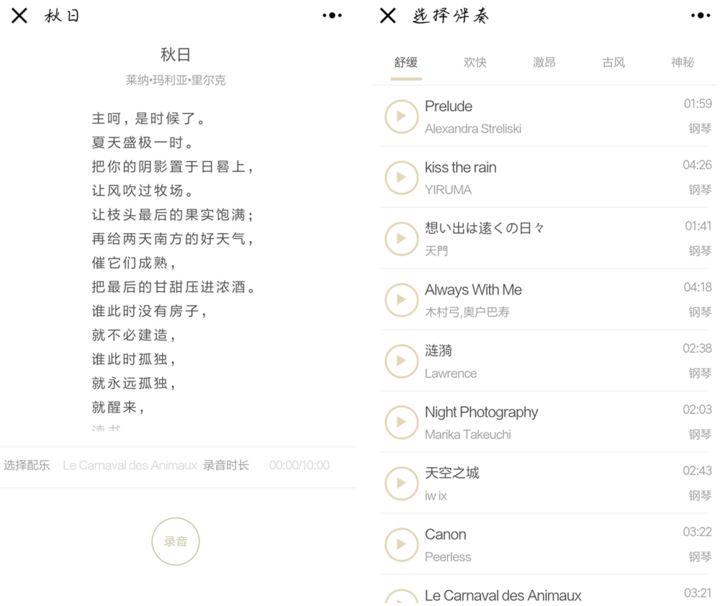Image resolution: width=720 pixels, height=606 pixels.
Task: Close the 秋日 poem page
Action: (x=19, y=16)
